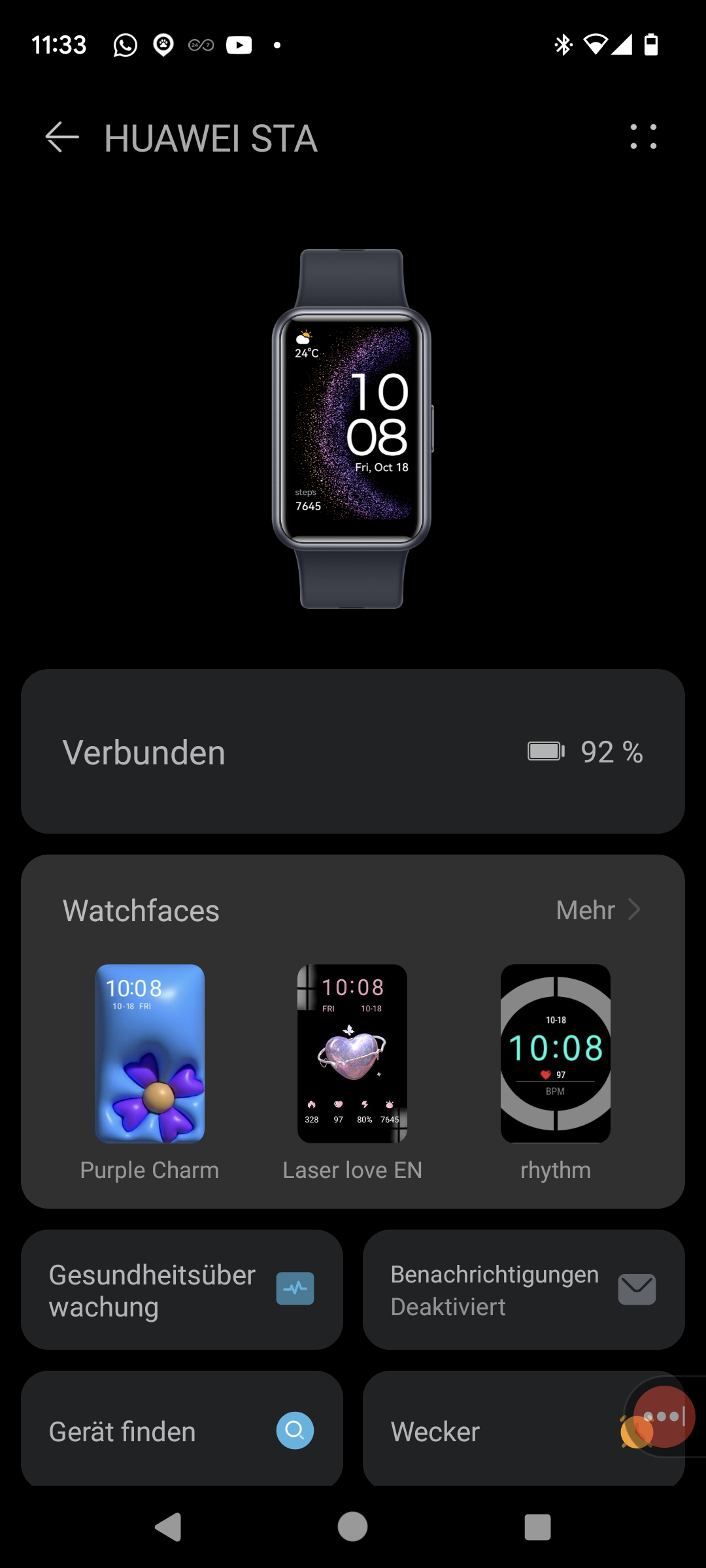The width and height of the screenshot is (706, 1568).
Task: Open the recent apps overview
Action: point(537,1527)
